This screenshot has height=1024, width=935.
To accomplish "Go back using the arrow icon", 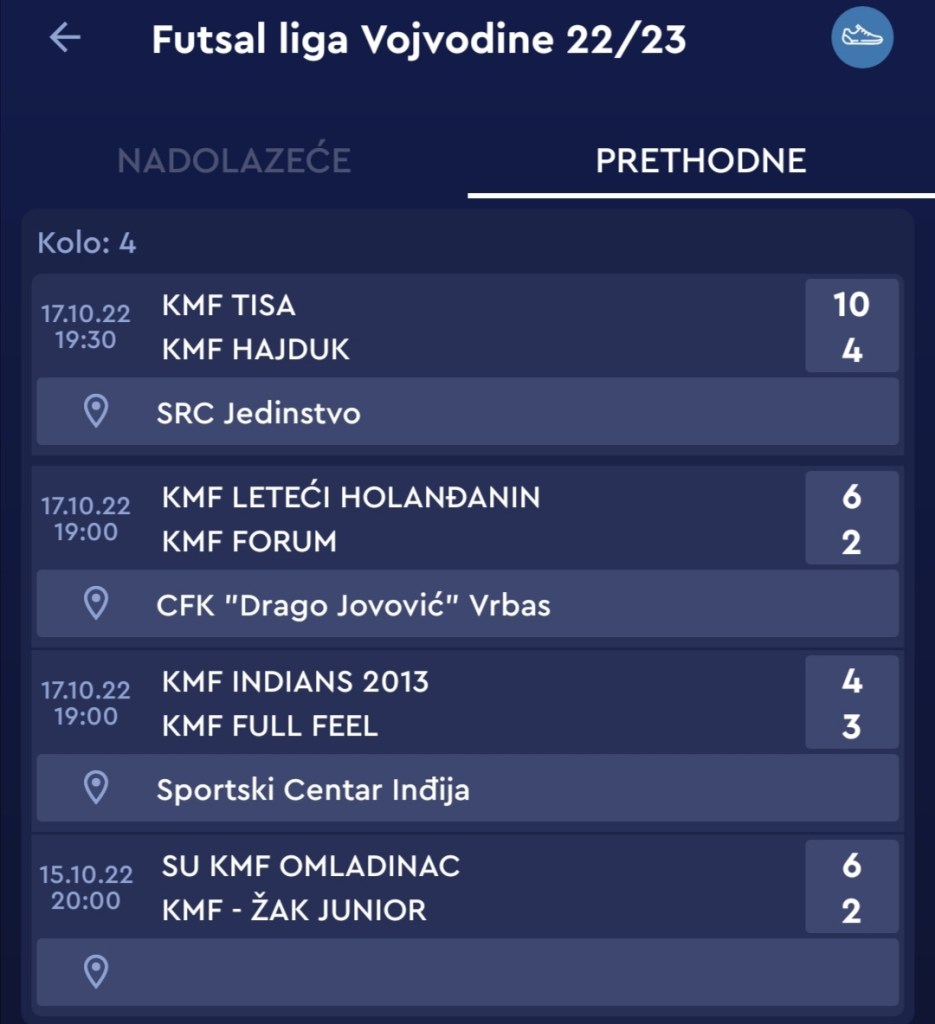I will pyautogui.click(x=65, y=39).
